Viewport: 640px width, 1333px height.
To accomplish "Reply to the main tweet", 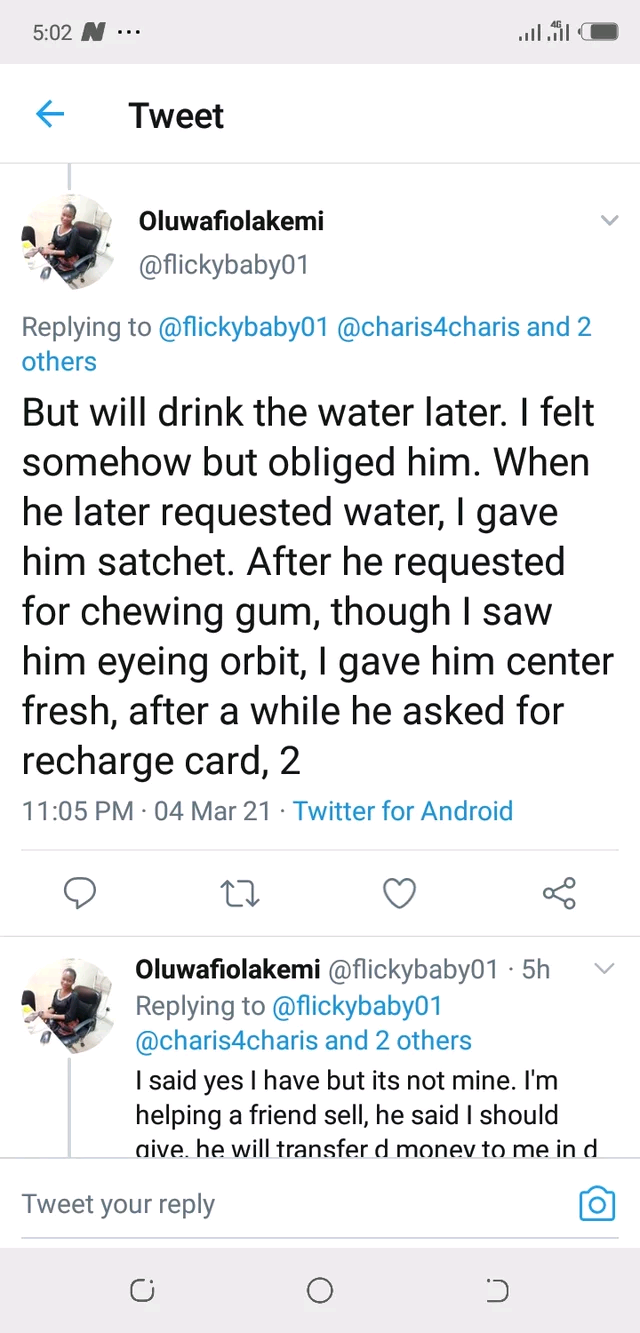I will (x=79, y=893).
